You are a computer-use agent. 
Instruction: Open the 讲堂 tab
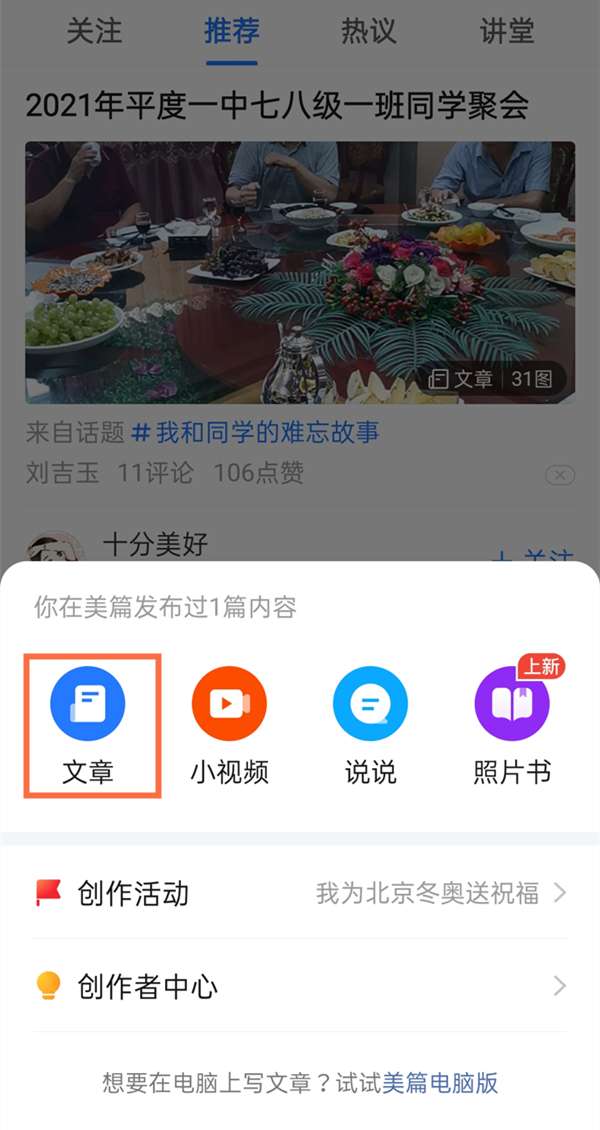coord(507,31)
